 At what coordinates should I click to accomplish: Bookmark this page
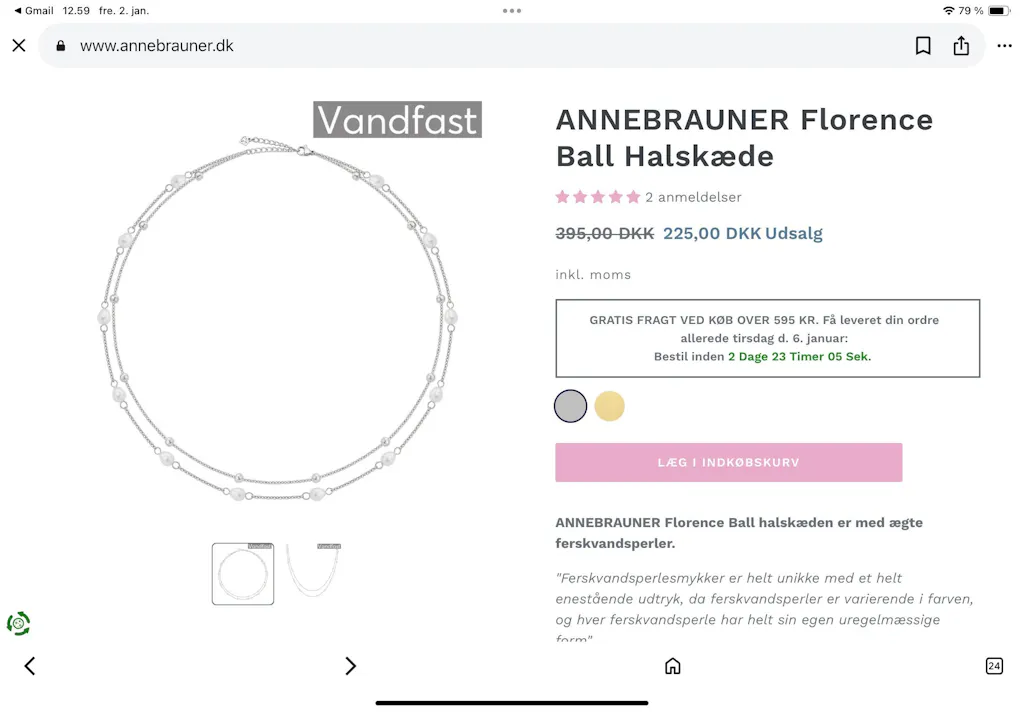pyautogui.click(x=923, y=46)
